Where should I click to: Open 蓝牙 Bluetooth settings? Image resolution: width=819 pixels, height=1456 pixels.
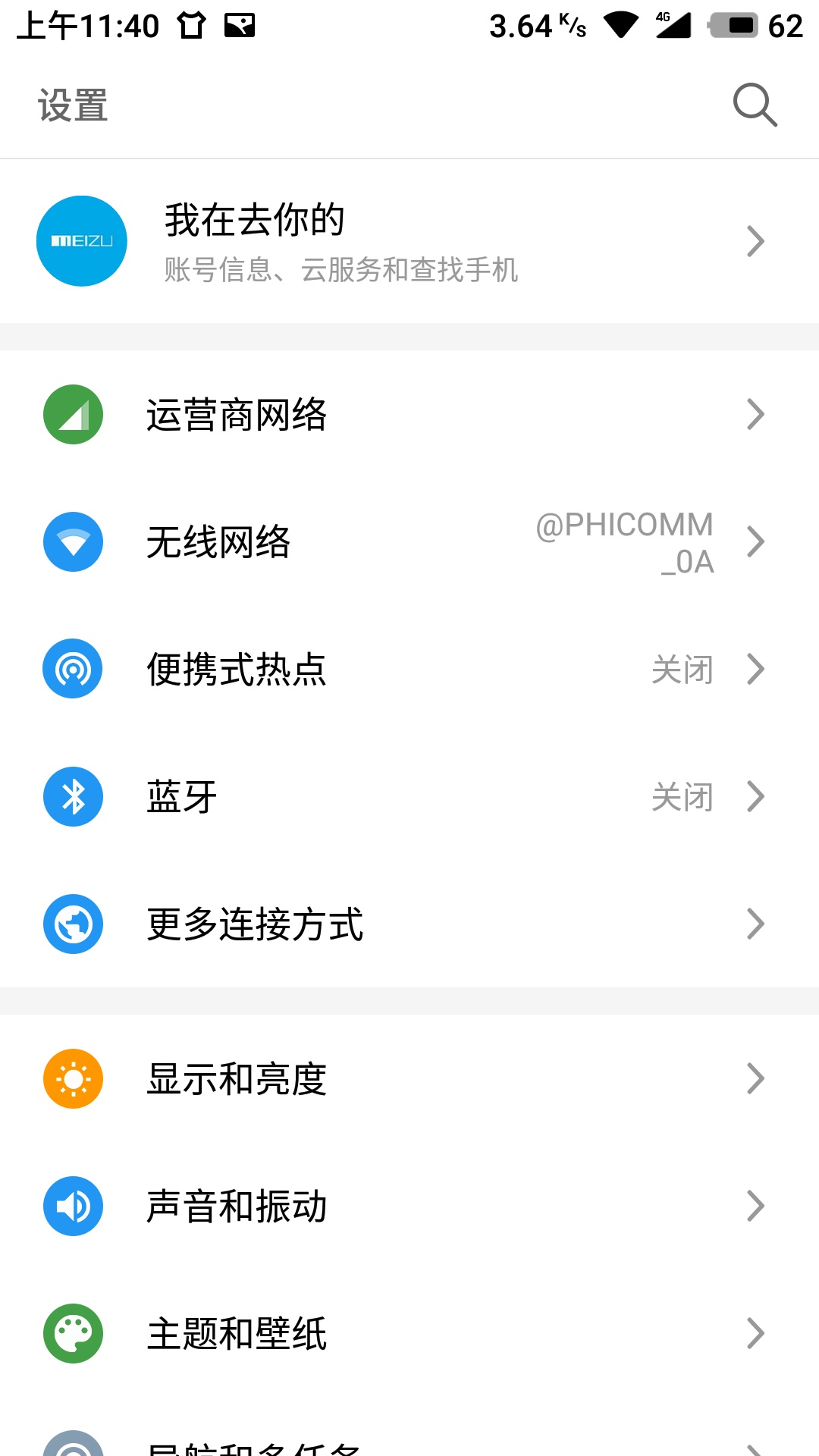click(409, 796)
